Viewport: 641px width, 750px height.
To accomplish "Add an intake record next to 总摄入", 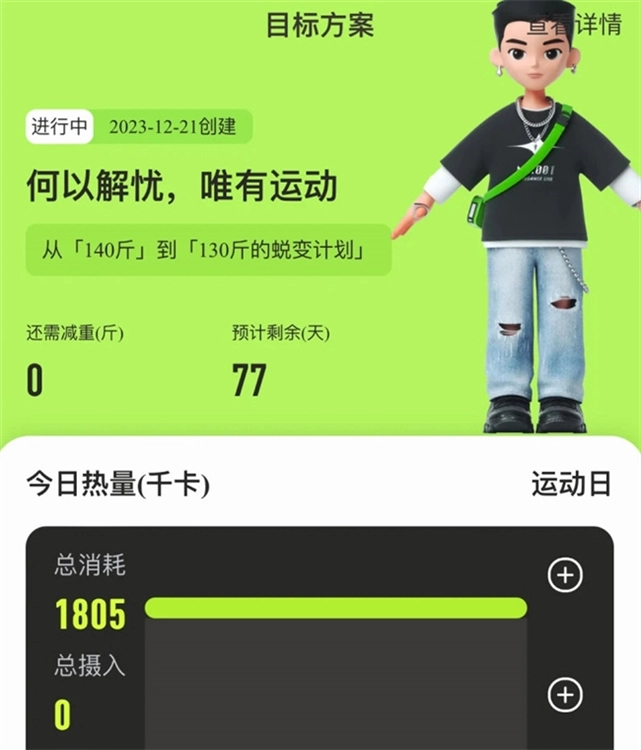I will point(565,694).
